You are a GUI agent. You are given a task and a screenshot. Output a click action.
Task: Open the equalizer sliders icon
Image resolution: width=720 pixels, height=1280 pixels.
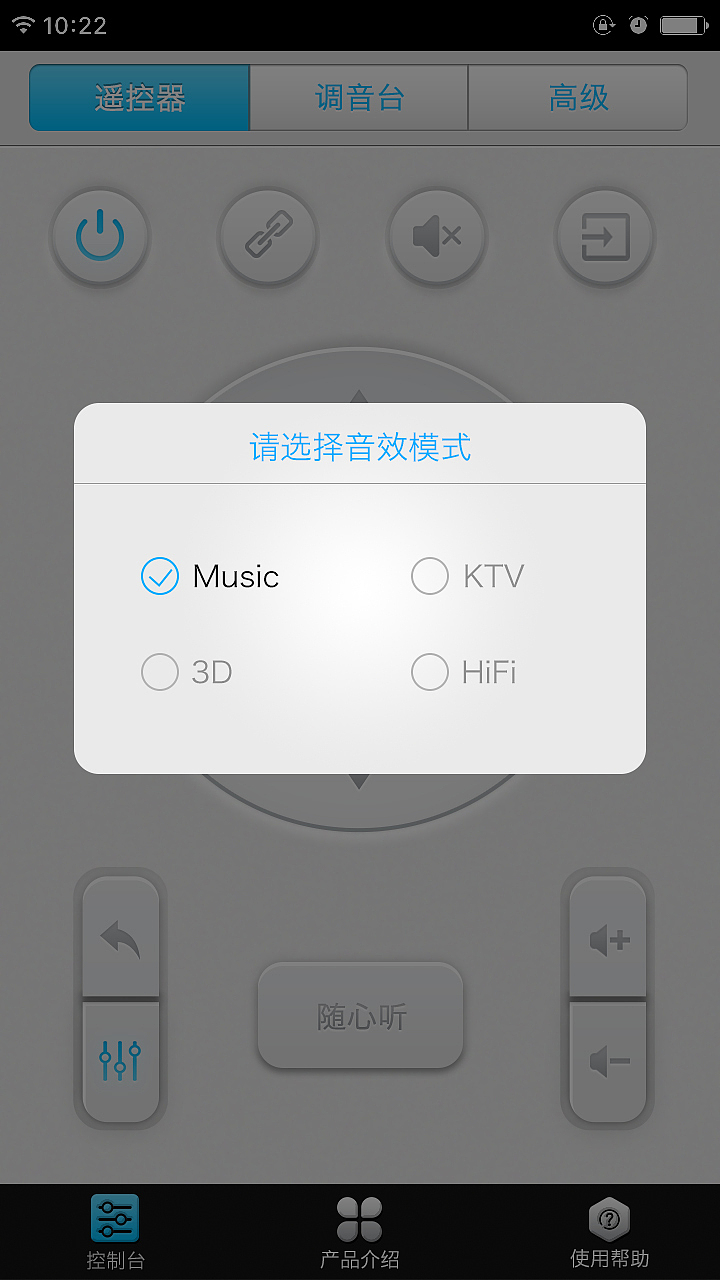point(120,1059)
